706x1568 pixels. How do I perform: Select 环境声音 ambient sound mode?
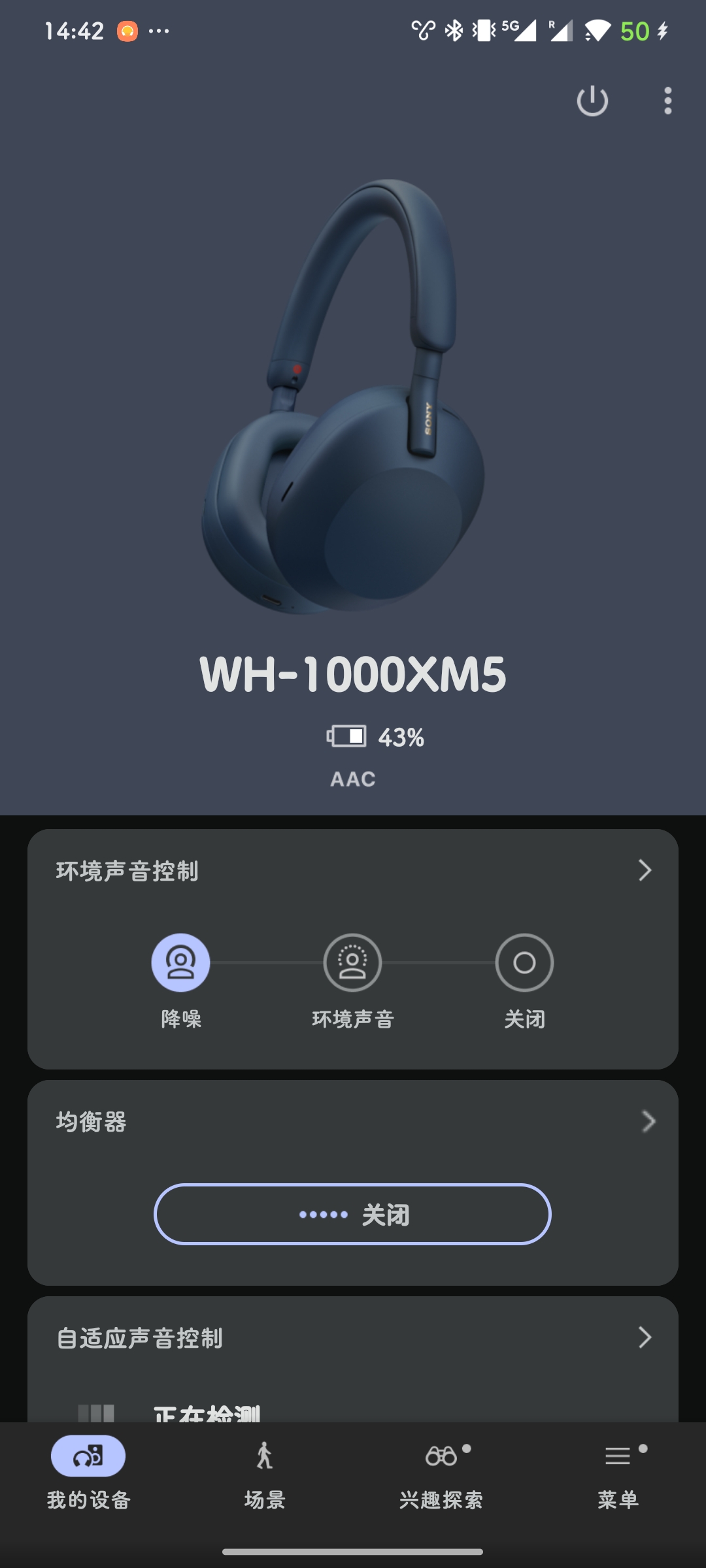[352, 963]
